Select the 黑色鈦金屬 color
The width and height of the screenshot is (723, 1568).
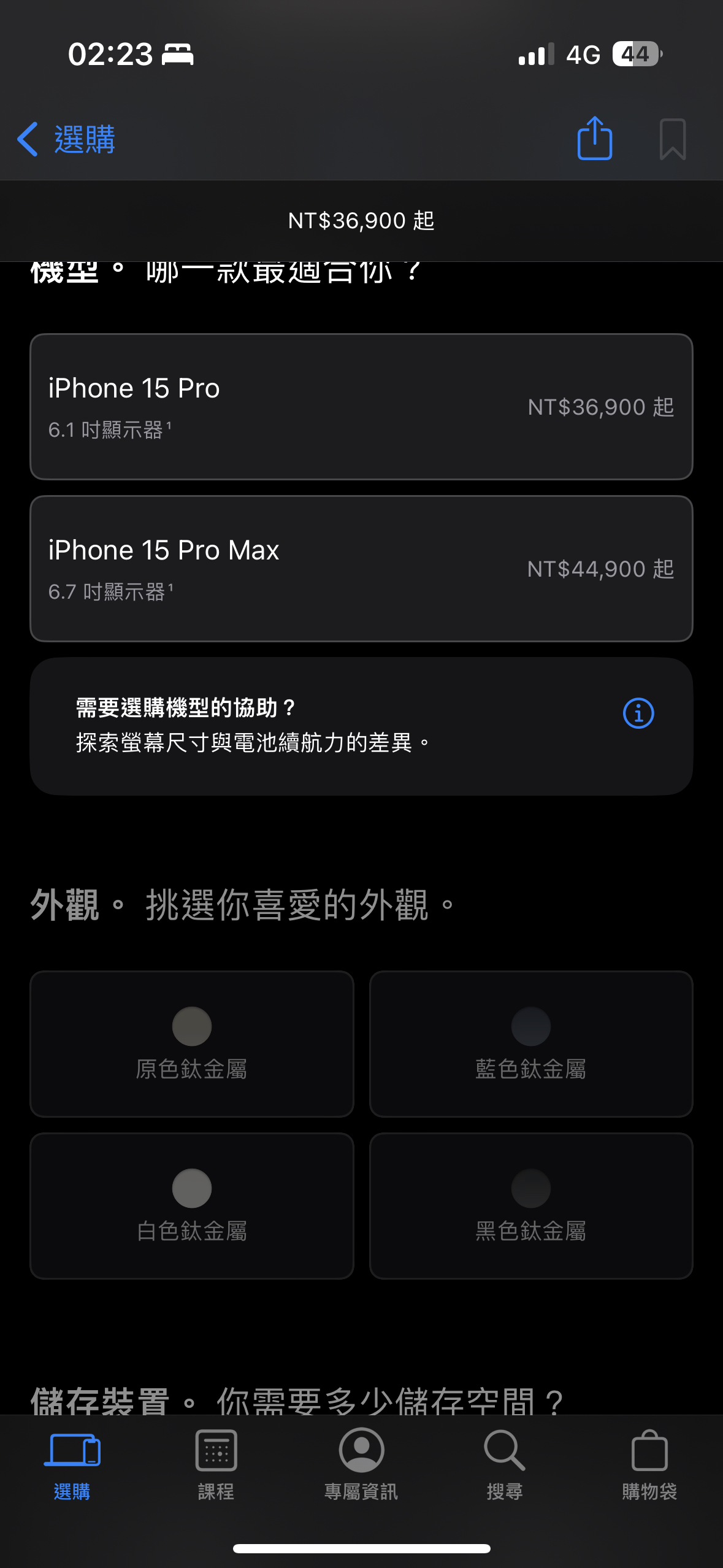(x=531, y=1205)
